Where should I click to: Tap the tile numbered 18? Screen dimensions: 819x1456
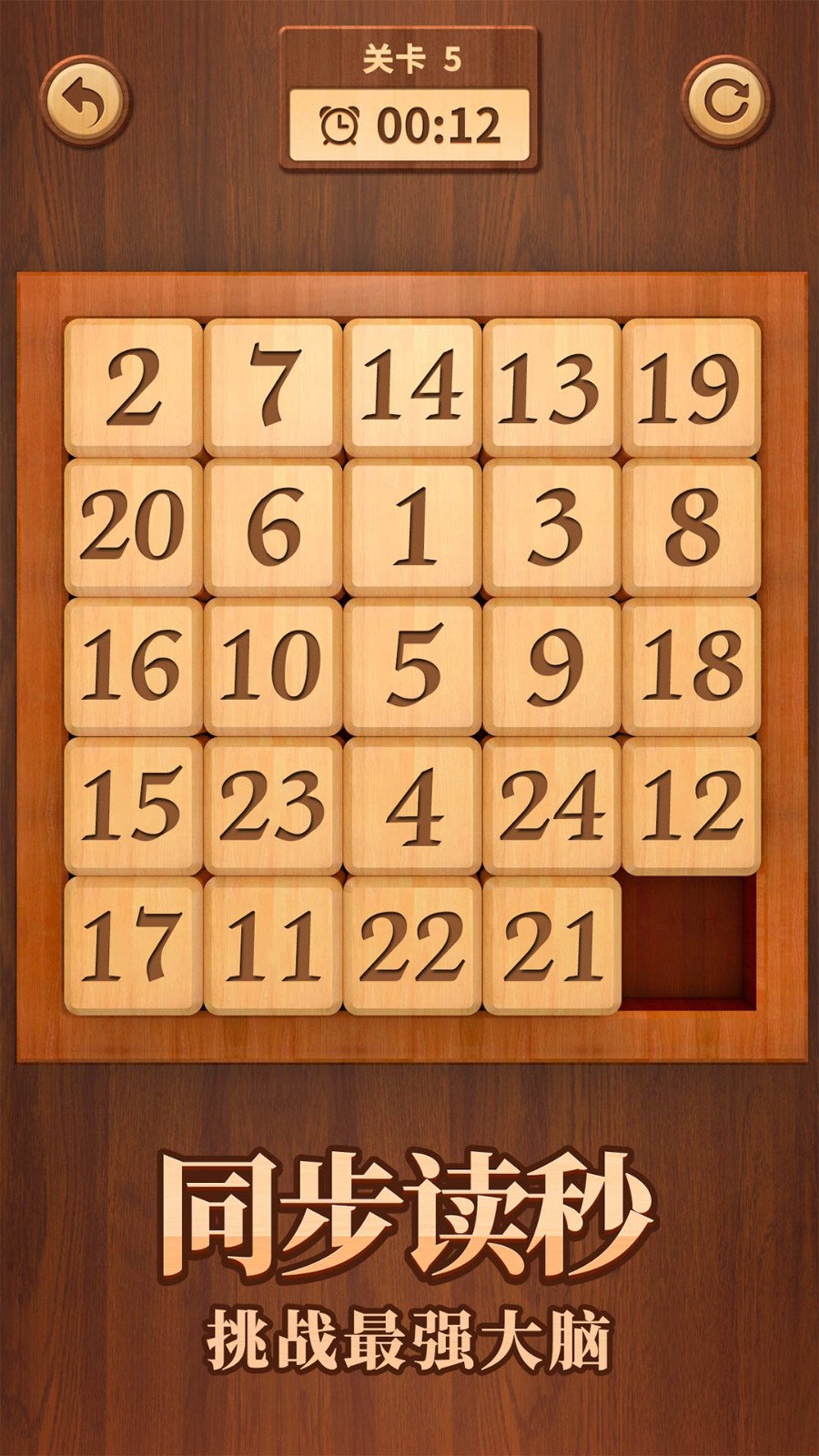click(x=691, y=665)
